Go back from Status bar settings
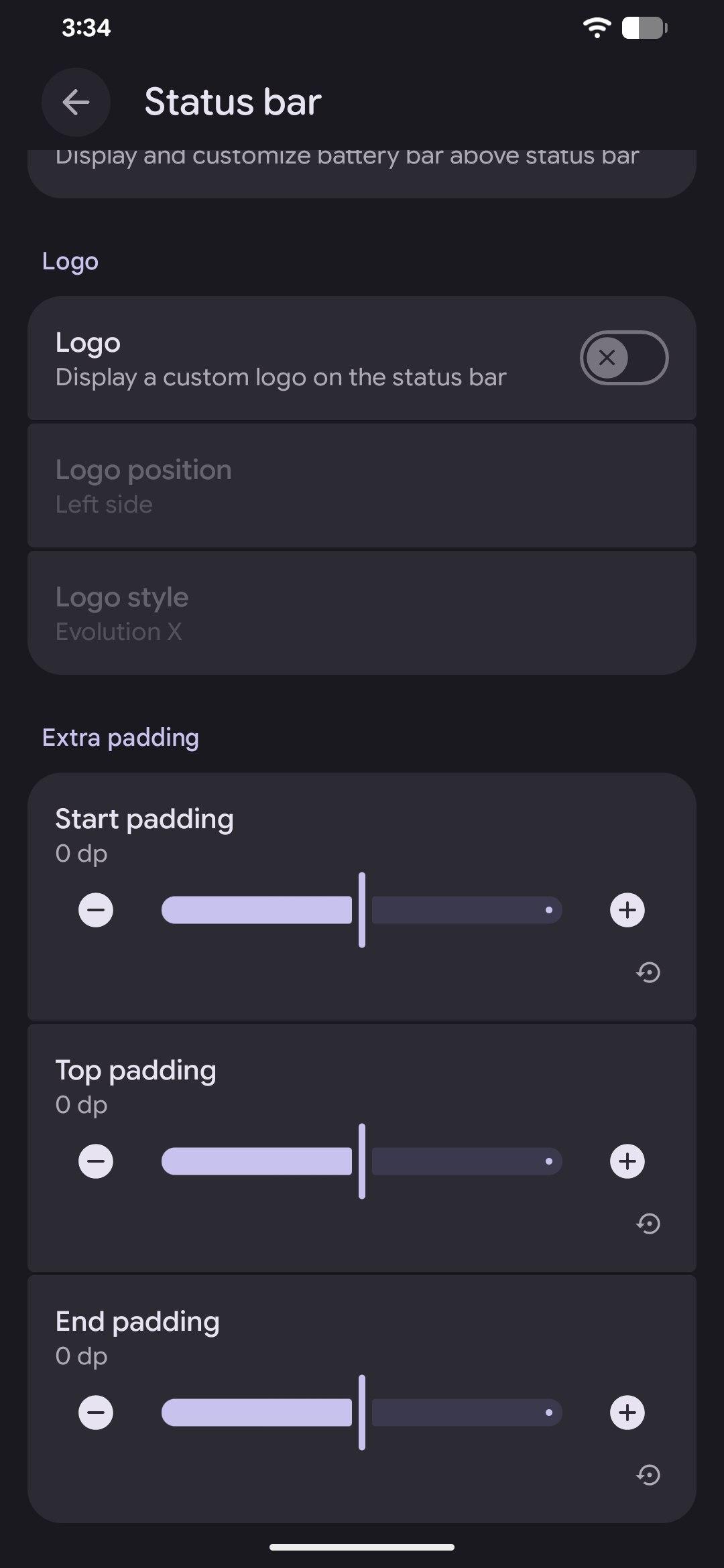The image size is (724, 1568). pyautogui.click(x=76, y=103)
